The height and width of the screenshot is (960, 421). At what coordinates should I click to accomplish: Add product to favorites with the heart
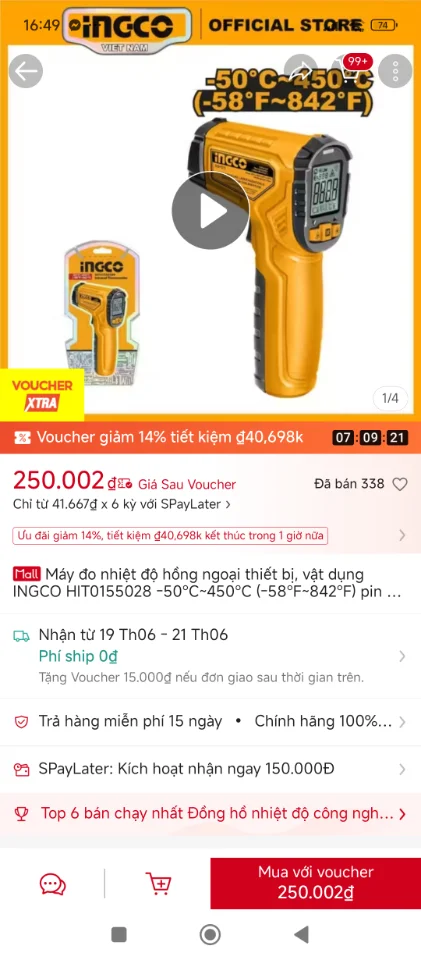pyautogui.click(x=400, y=484)
